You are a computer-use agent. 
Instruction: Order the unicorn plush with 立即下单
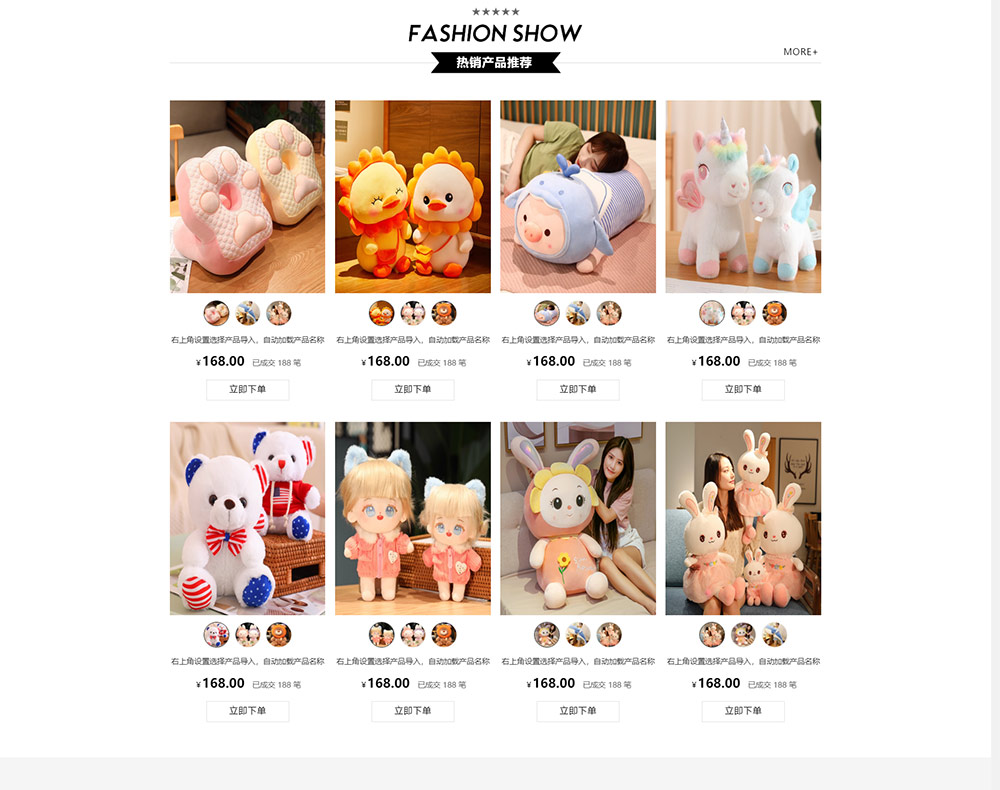743,390
